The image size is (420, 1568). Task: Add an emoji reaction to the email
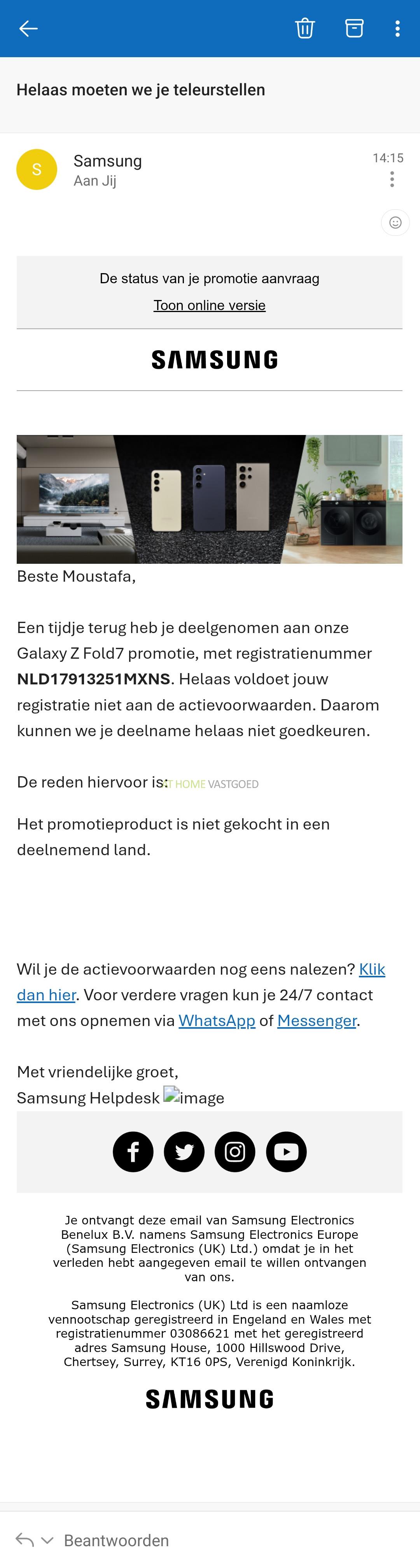[x=395, y=223]
